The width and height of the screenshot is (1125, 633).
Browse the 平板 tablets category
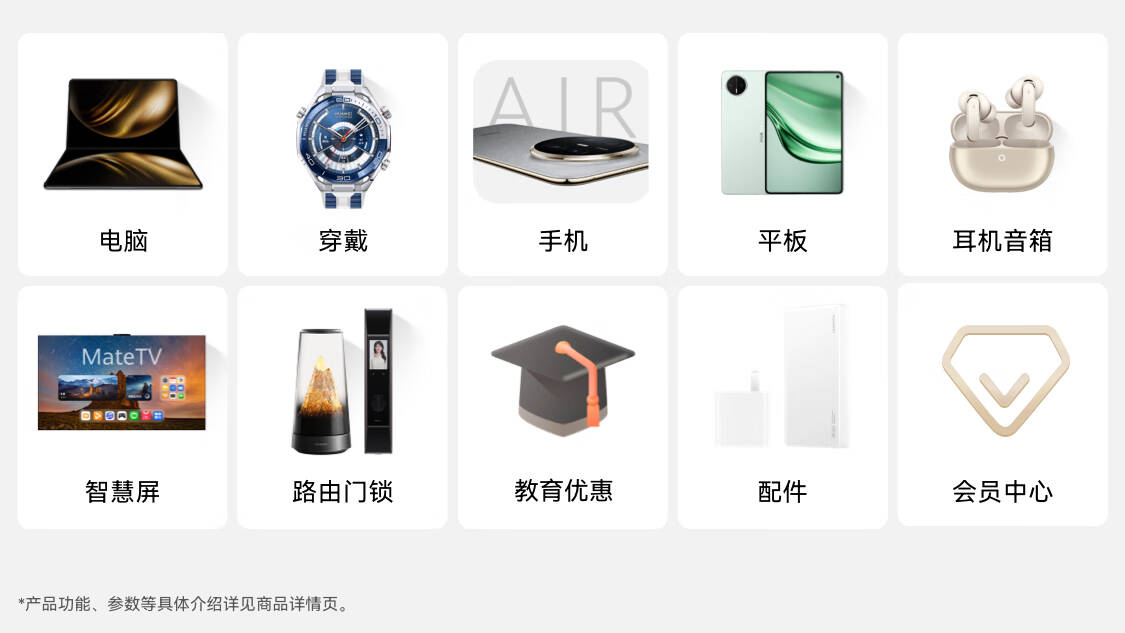(x=782, y=155)
